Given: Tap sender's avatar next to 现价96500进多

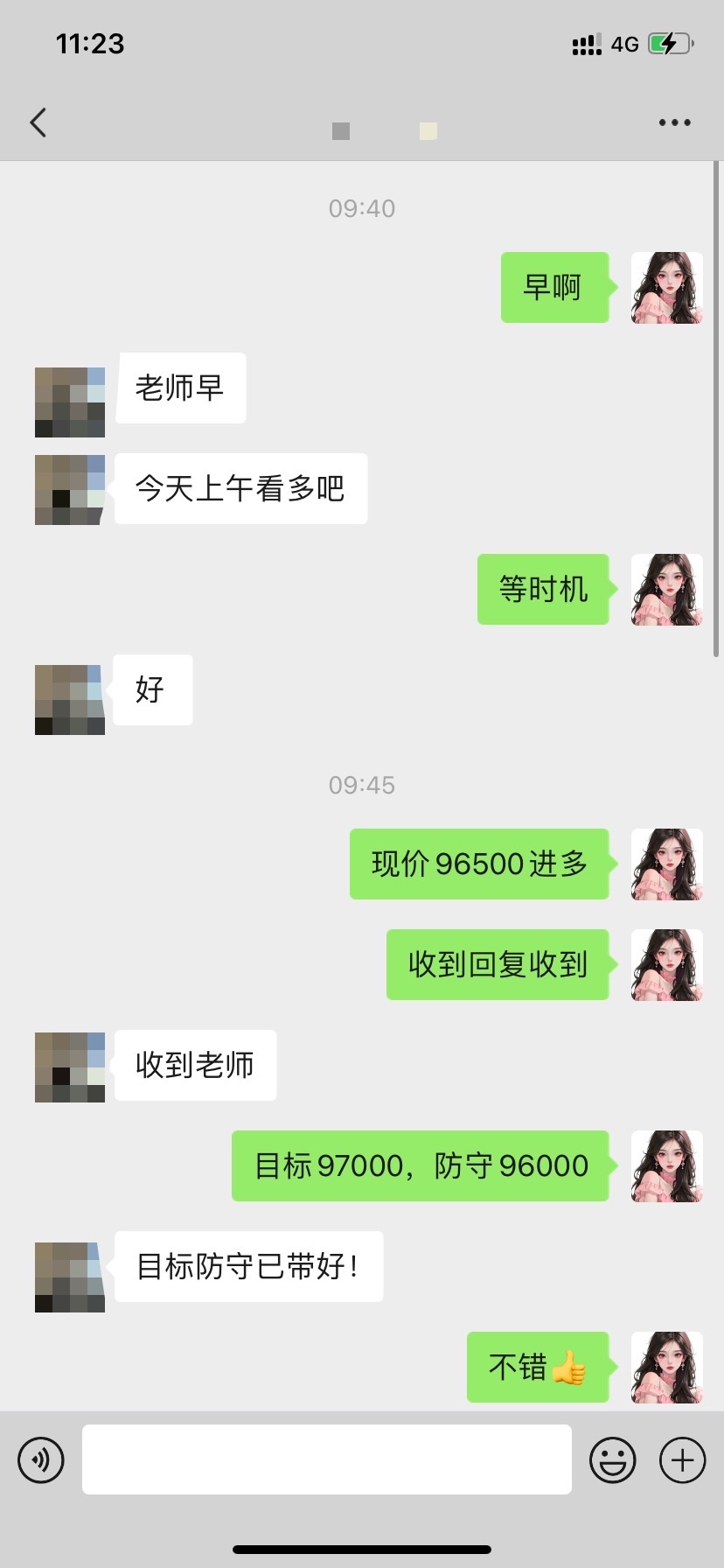Looking at the screenshot, I should [x=666, y=864].
